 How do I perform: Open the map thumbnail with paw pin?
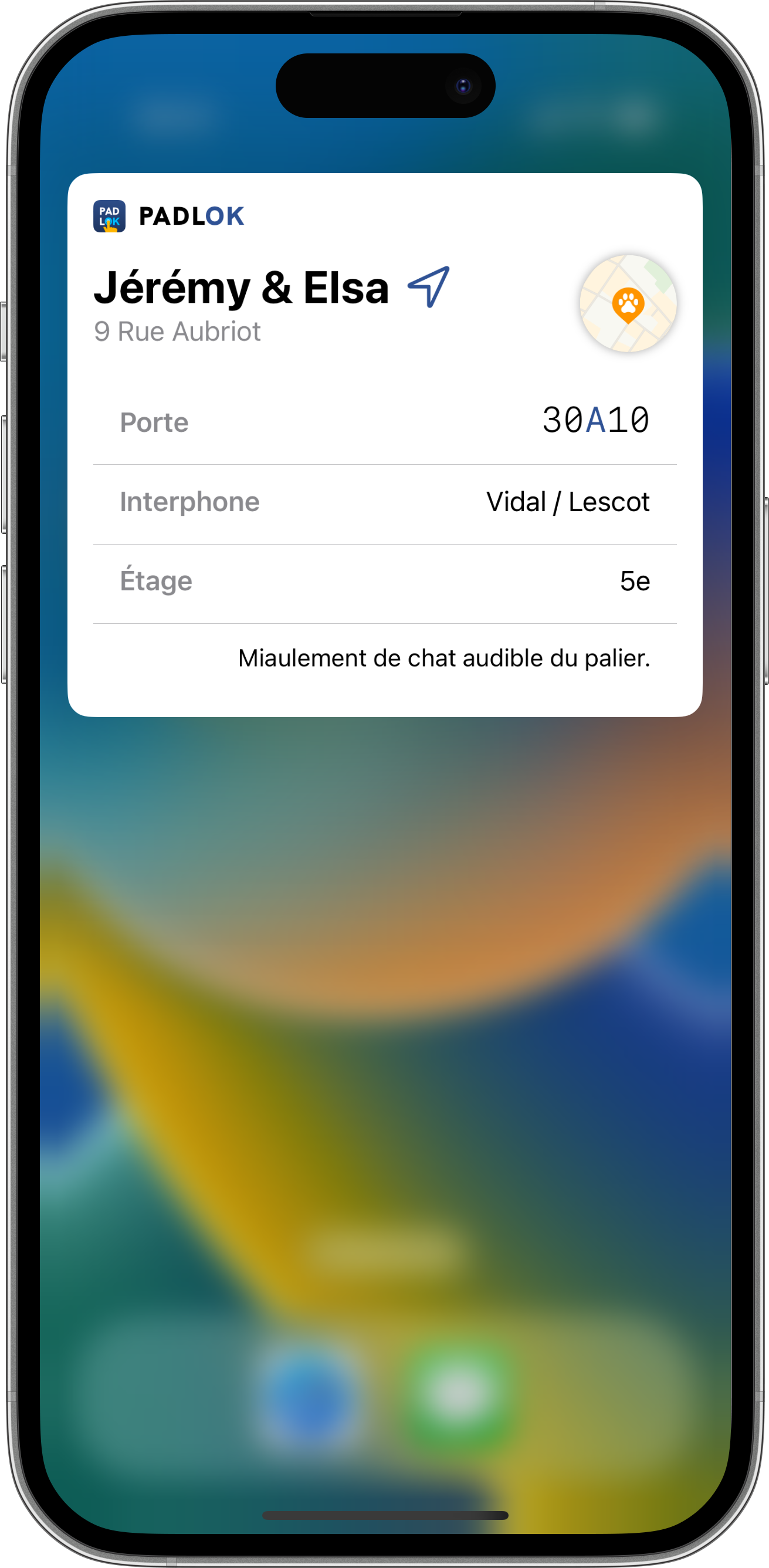[x=628, y=304]
